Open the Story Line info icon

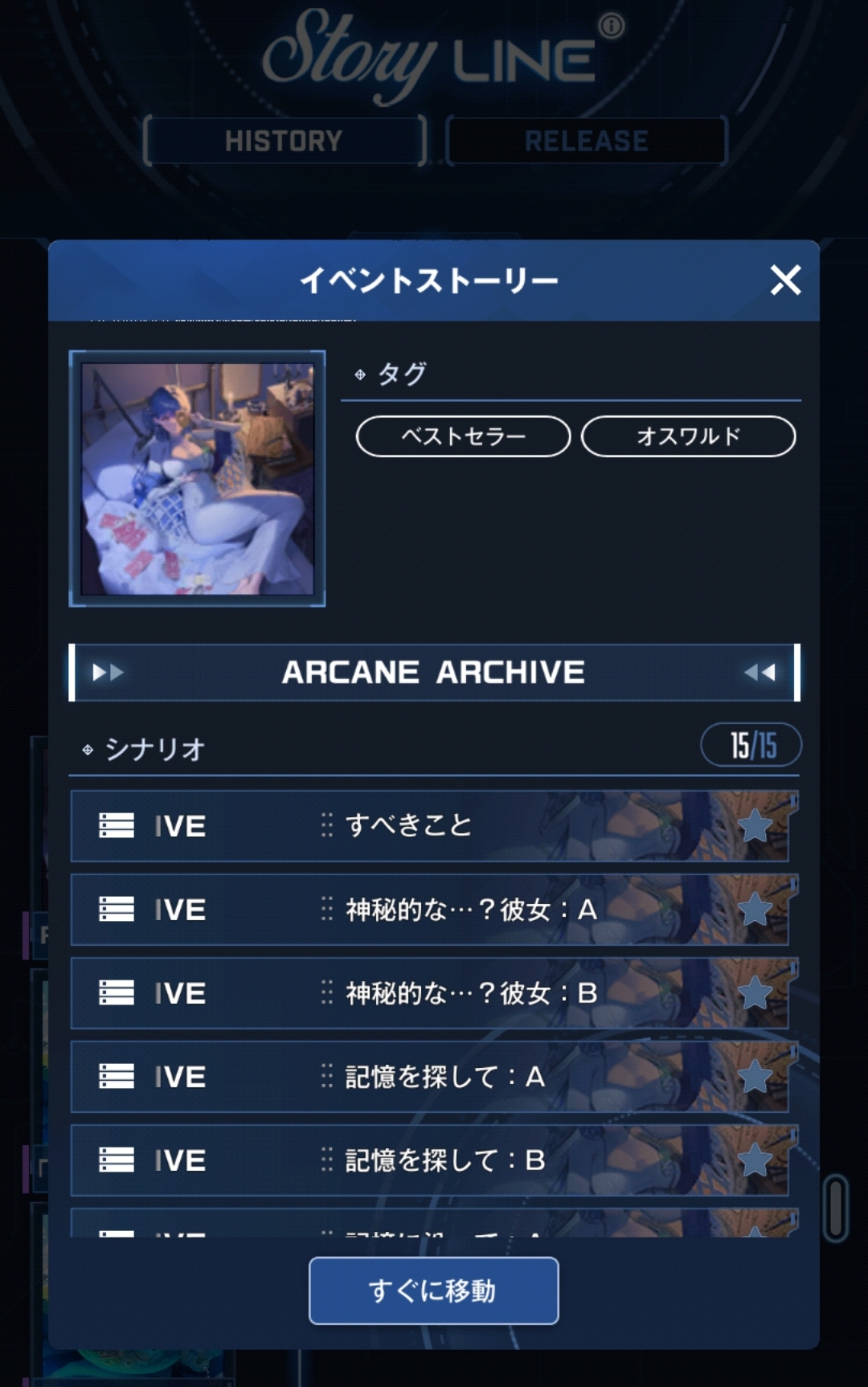click(612, 27)
